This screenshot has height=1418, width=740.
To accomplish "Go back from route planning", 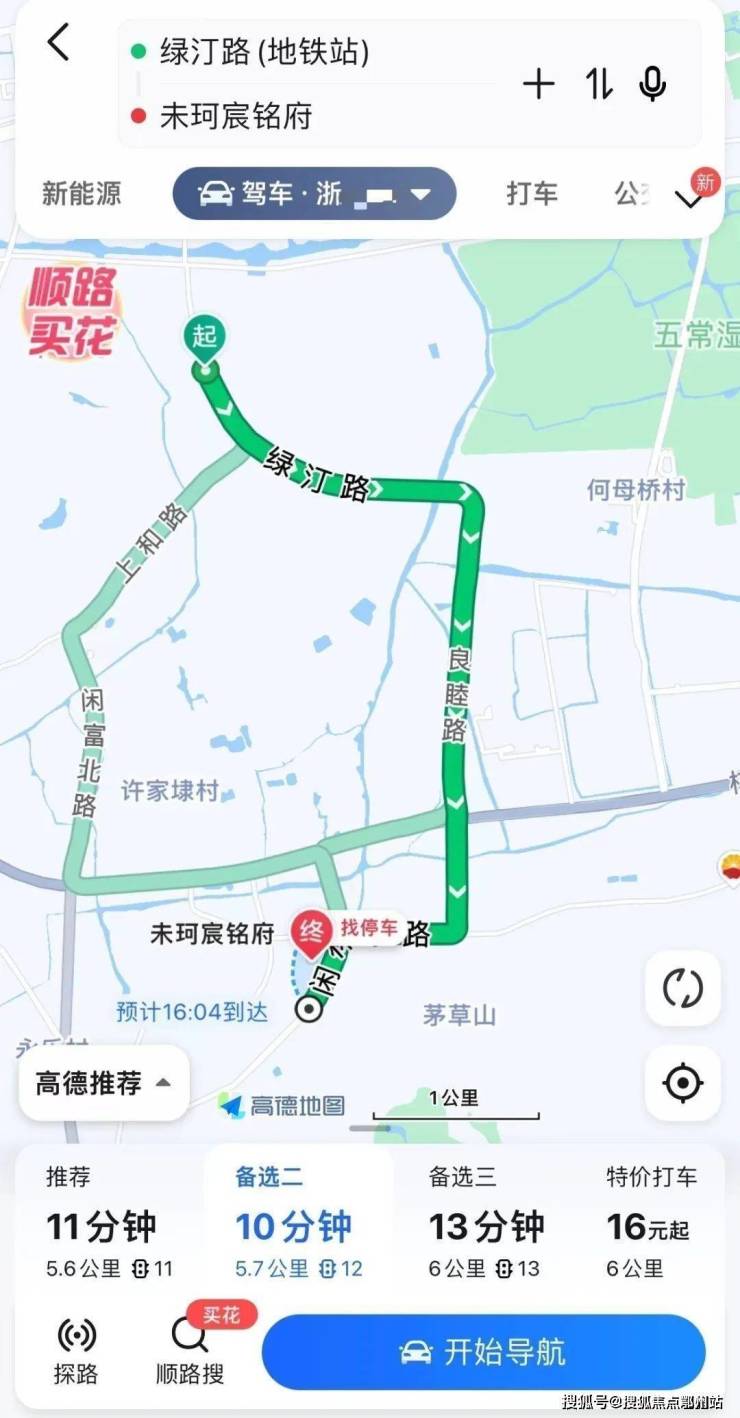I will point(59,44).
